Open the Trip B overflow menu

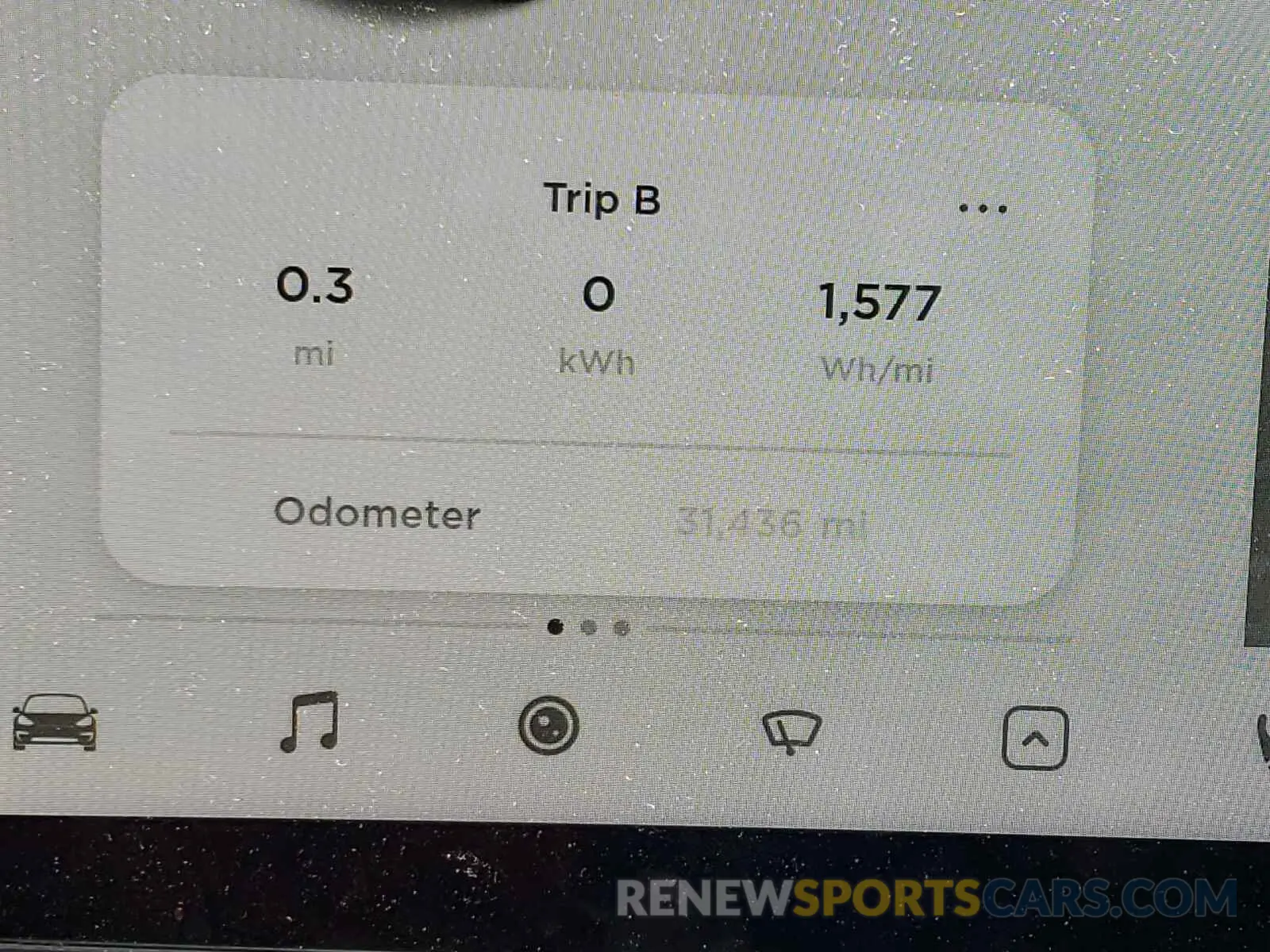coord(983,209)
